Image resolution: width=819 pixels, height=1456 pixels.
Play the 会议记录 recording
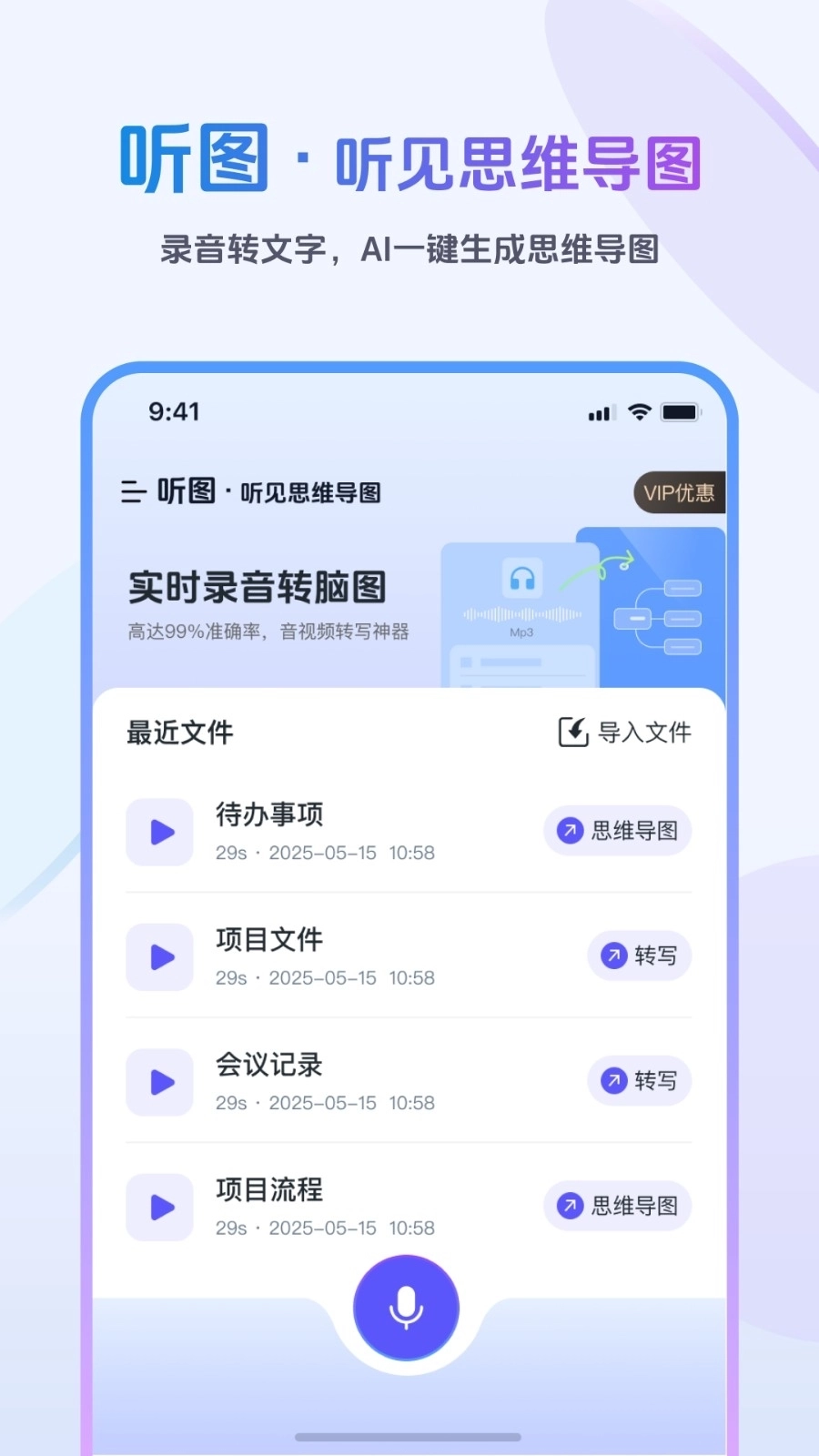(x=159, y=1082)
